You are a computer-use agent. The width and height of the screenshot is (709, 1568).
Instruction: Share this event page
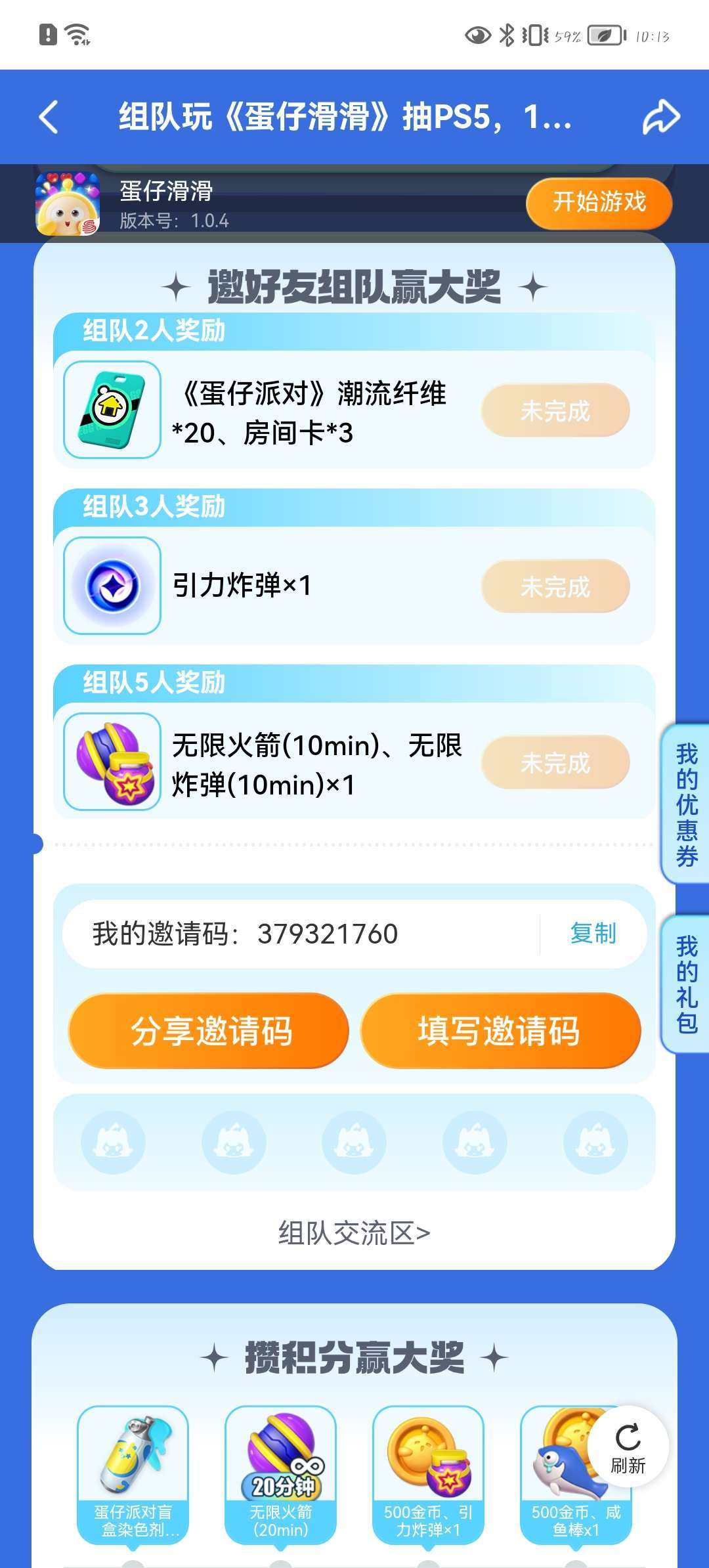click(x=660, y=118)
